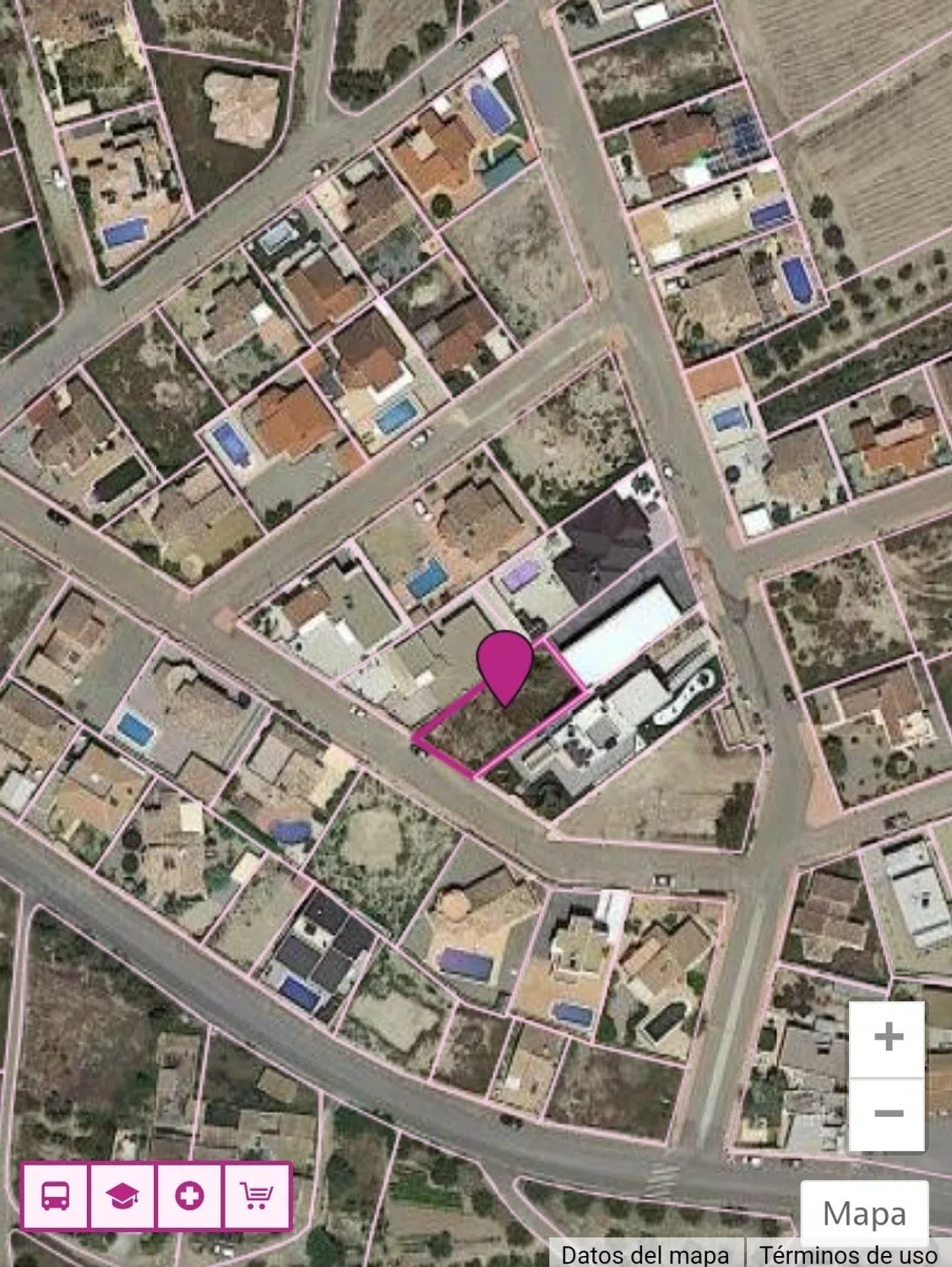Image resolution: width=952 pixels, height=1267 pixels.
Task: Open Datos del mapa link
Action: coord(645,1255)
